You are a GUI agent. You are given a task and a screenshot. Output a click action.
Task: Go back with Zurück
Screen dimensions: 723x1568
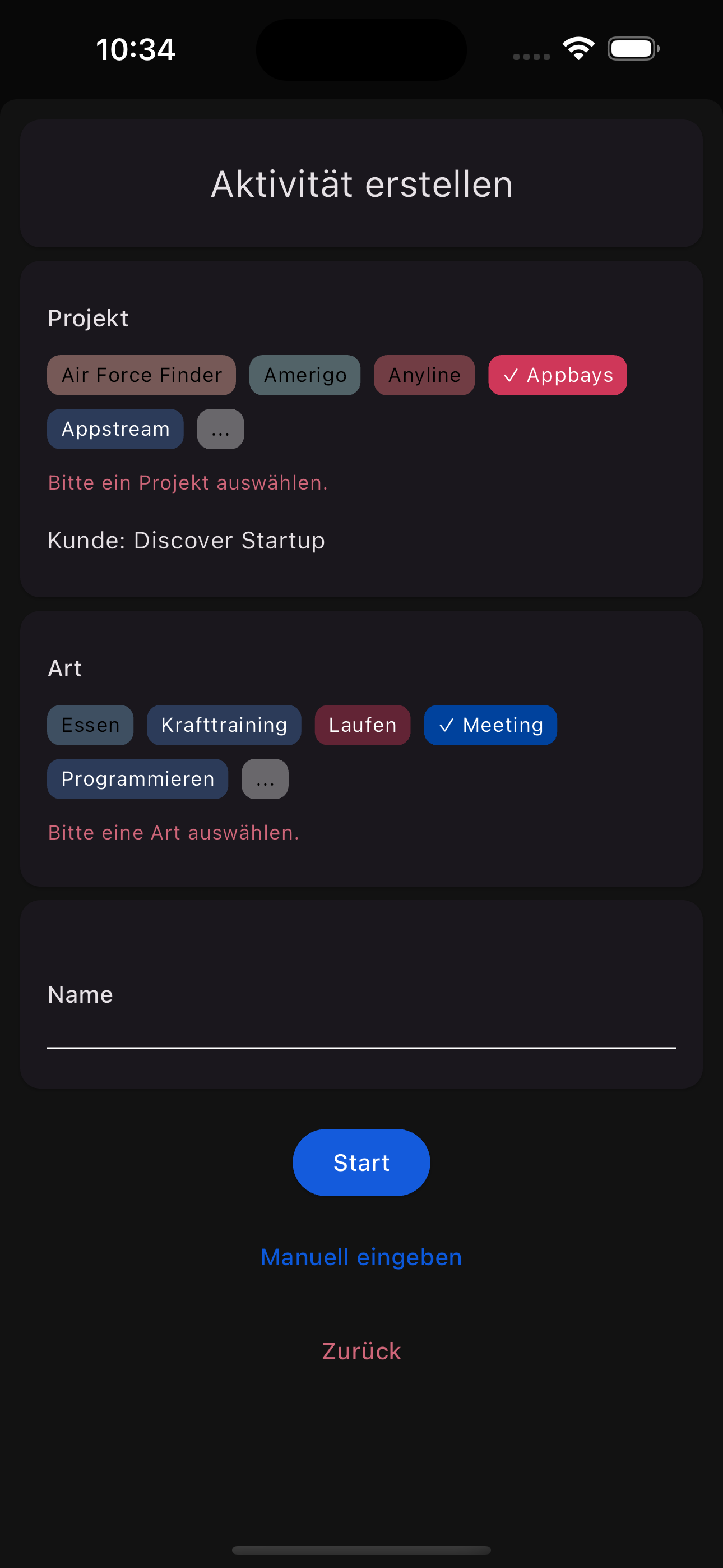pyautogui.click(x=361, y=1352)
